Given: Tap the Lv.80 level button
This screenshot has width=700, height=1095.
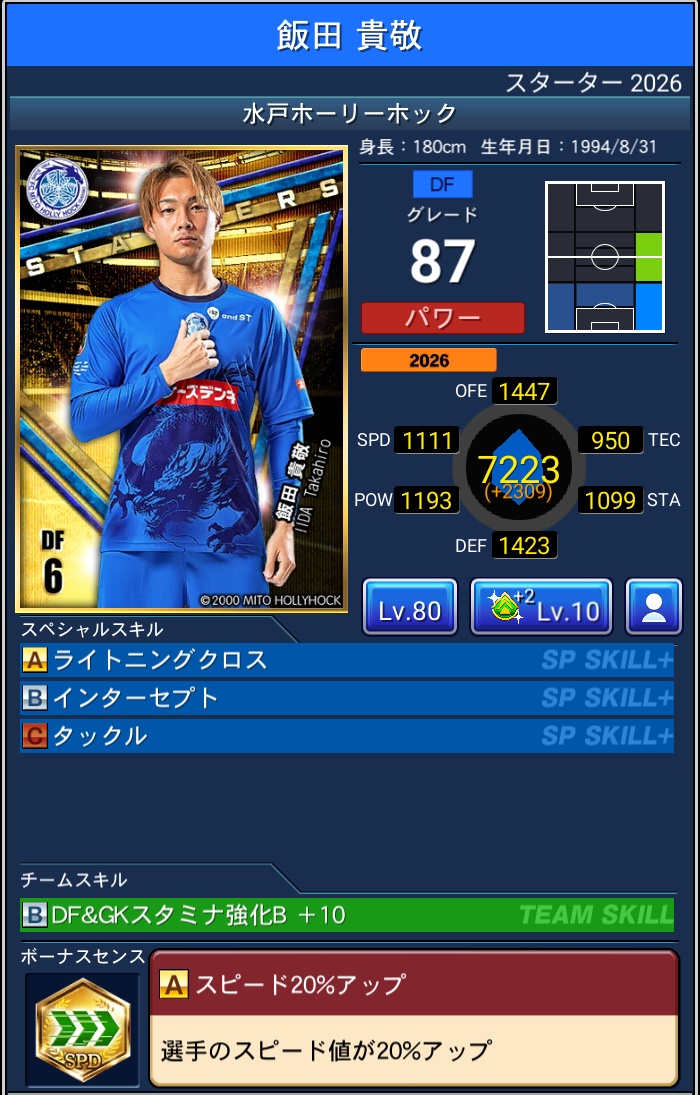Looking at the screenshot, I should (409, 607).
